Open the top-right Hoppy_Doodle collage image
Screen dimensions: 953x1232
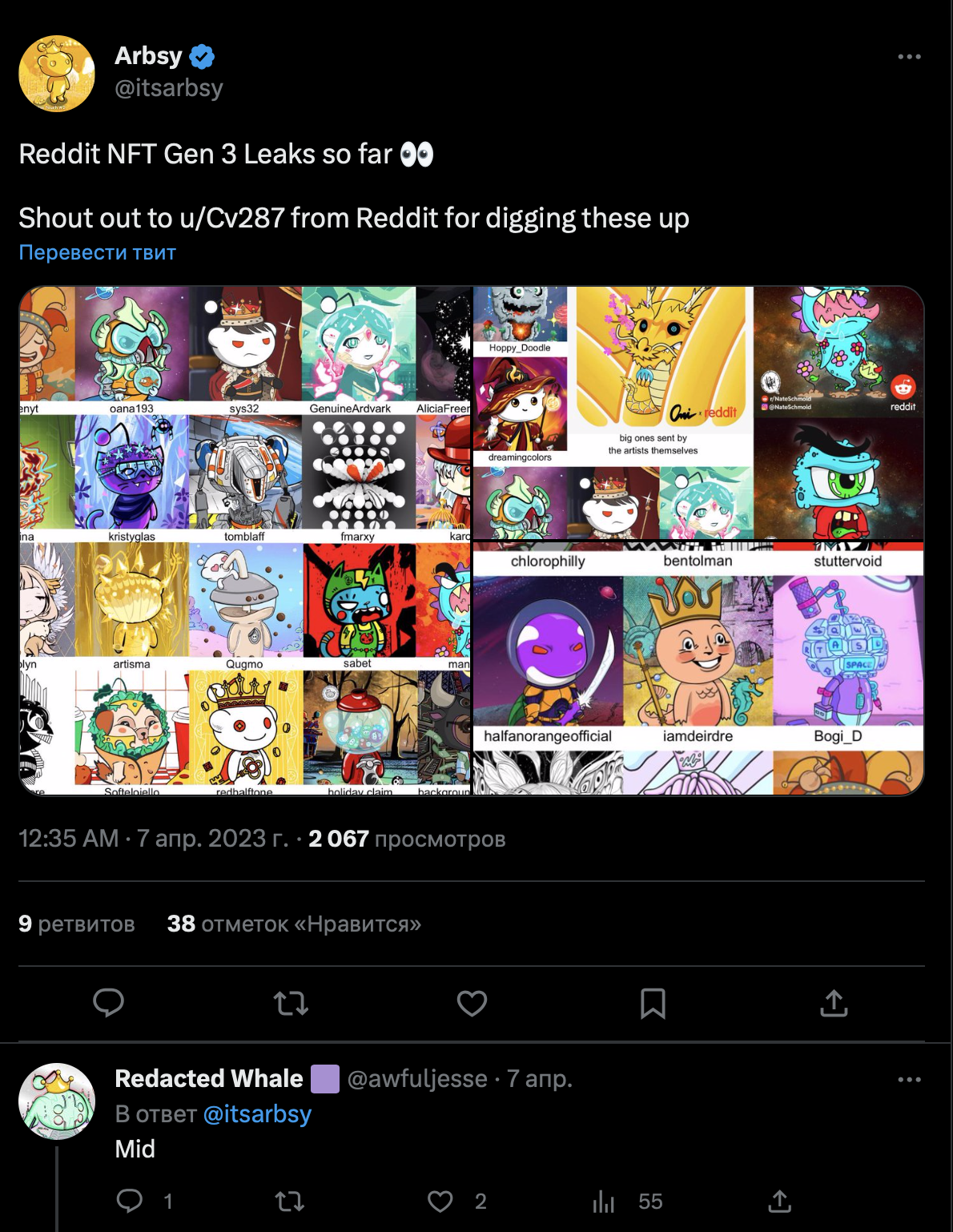pos(698,413)
